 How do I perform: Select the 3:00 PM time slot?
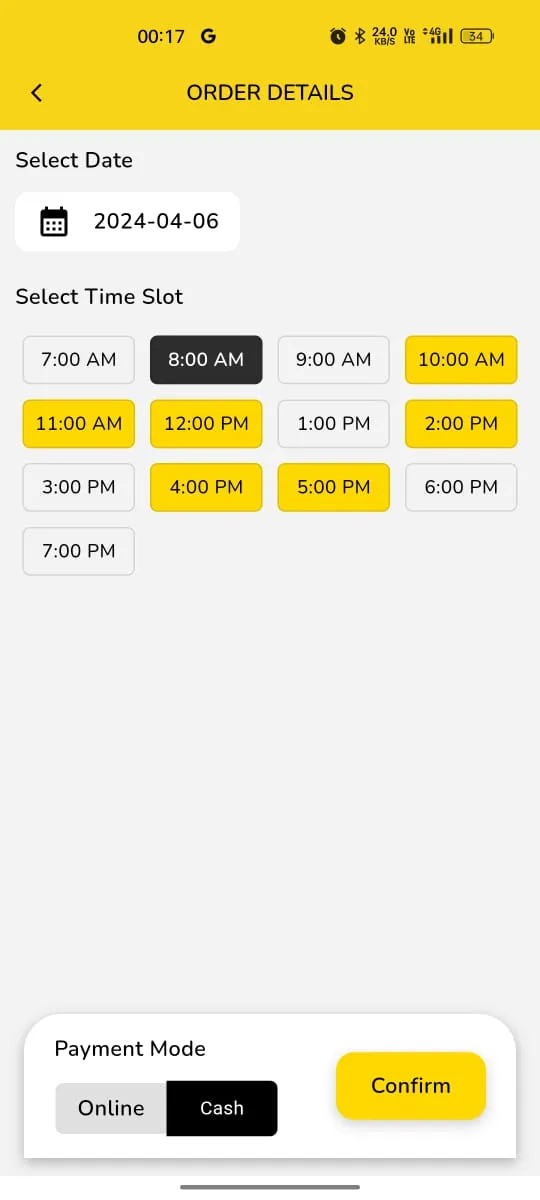(79, 488)
